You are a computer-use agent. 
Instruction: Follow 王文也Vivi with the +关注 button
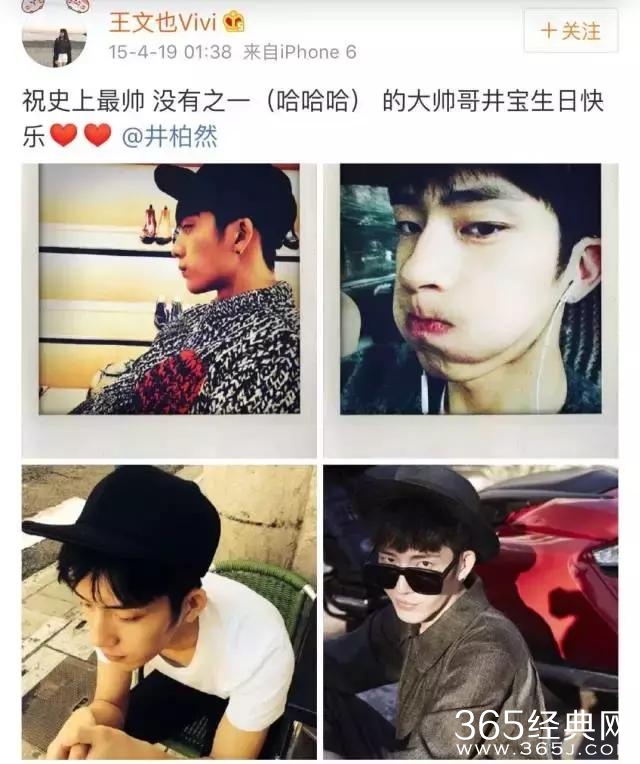tap(570, 30)
